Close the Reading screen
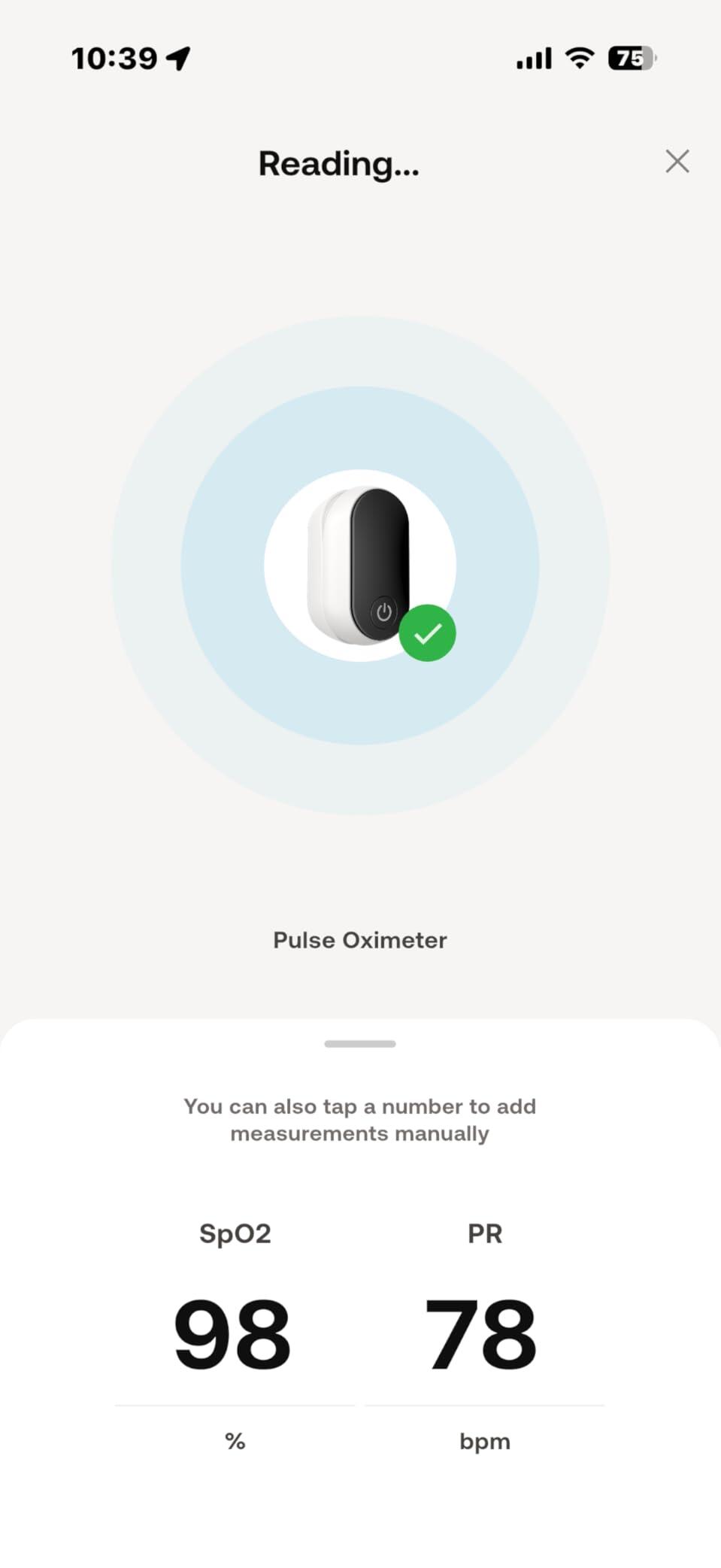 tap(677, 161)
